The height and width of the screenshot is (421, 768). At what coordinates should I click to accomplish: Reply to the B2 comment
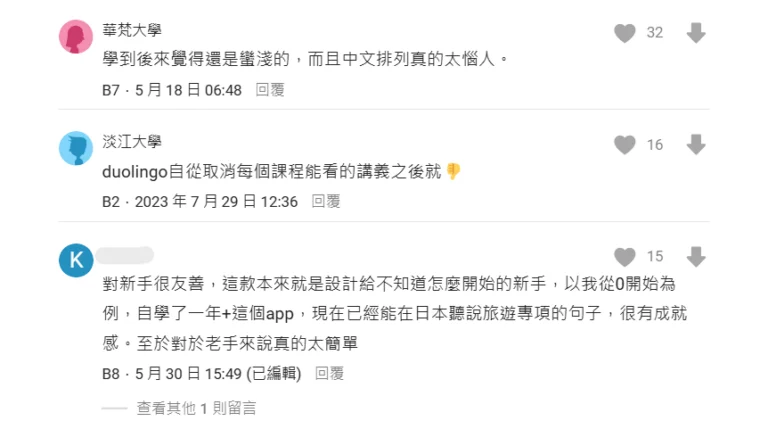coord(326,202)
